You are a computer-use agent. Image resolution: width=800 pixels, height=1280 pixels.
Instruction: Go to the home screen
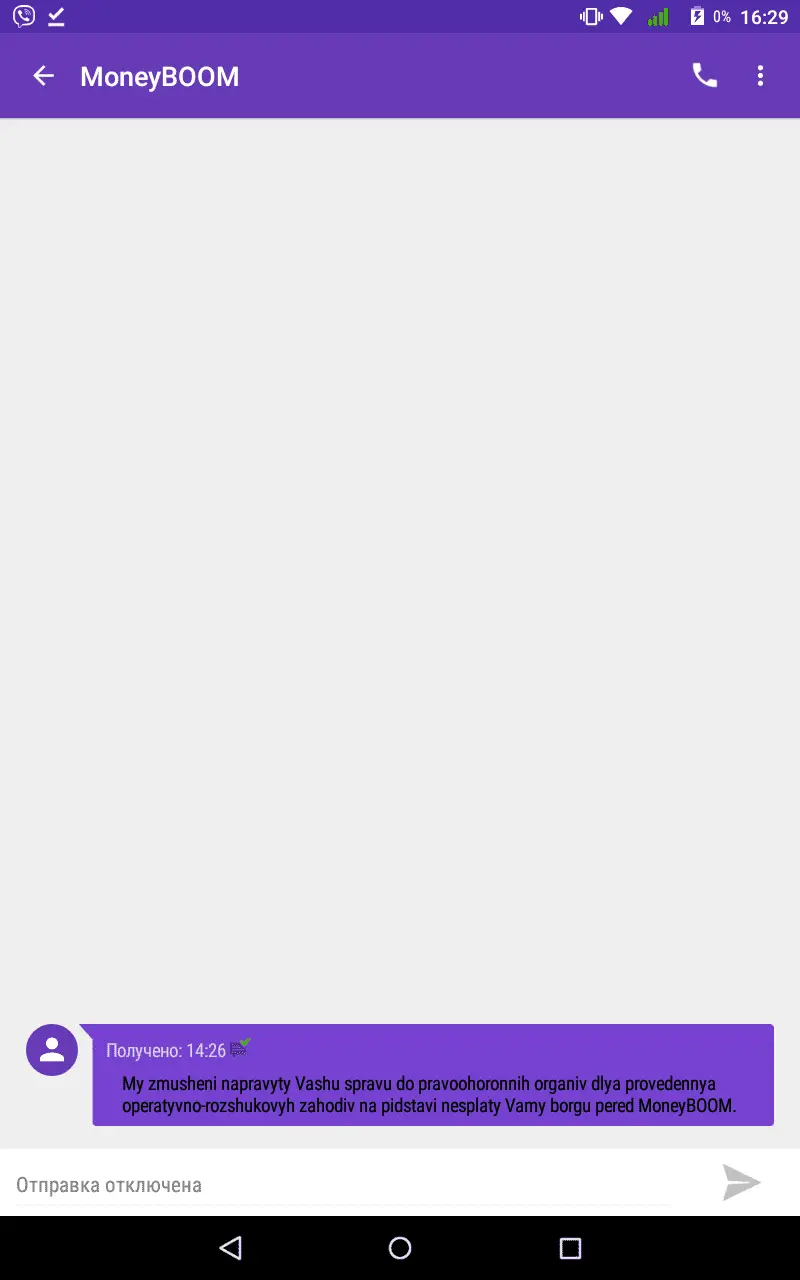[400, 1247]
